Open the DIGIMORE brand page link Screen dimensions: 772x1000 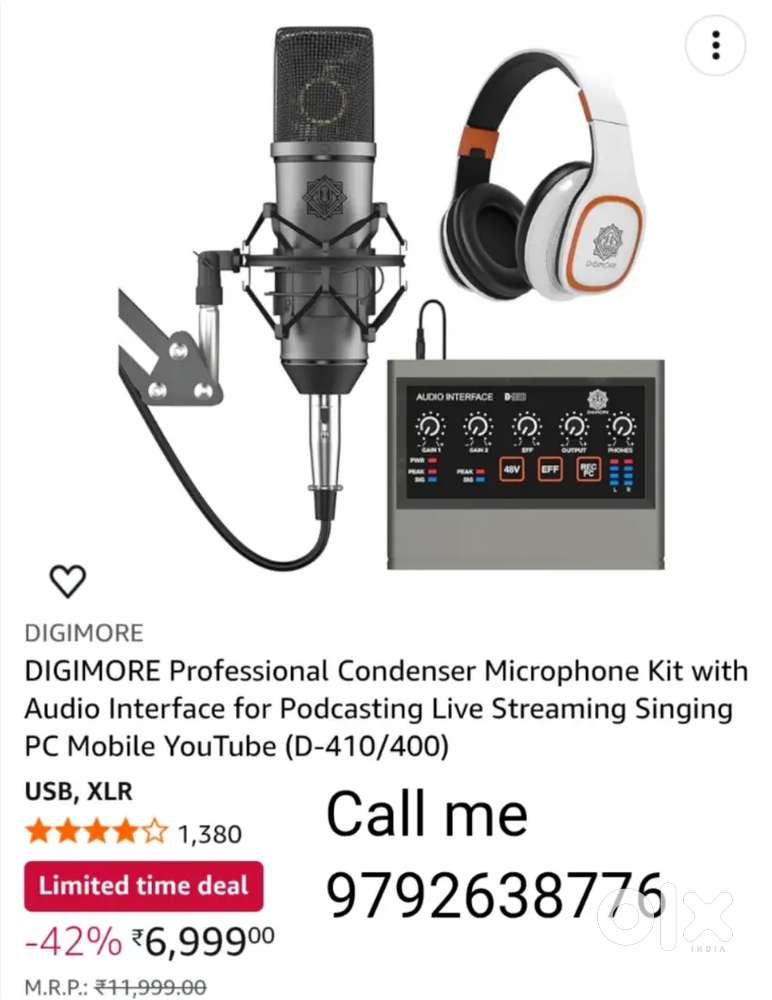[84, 632]
